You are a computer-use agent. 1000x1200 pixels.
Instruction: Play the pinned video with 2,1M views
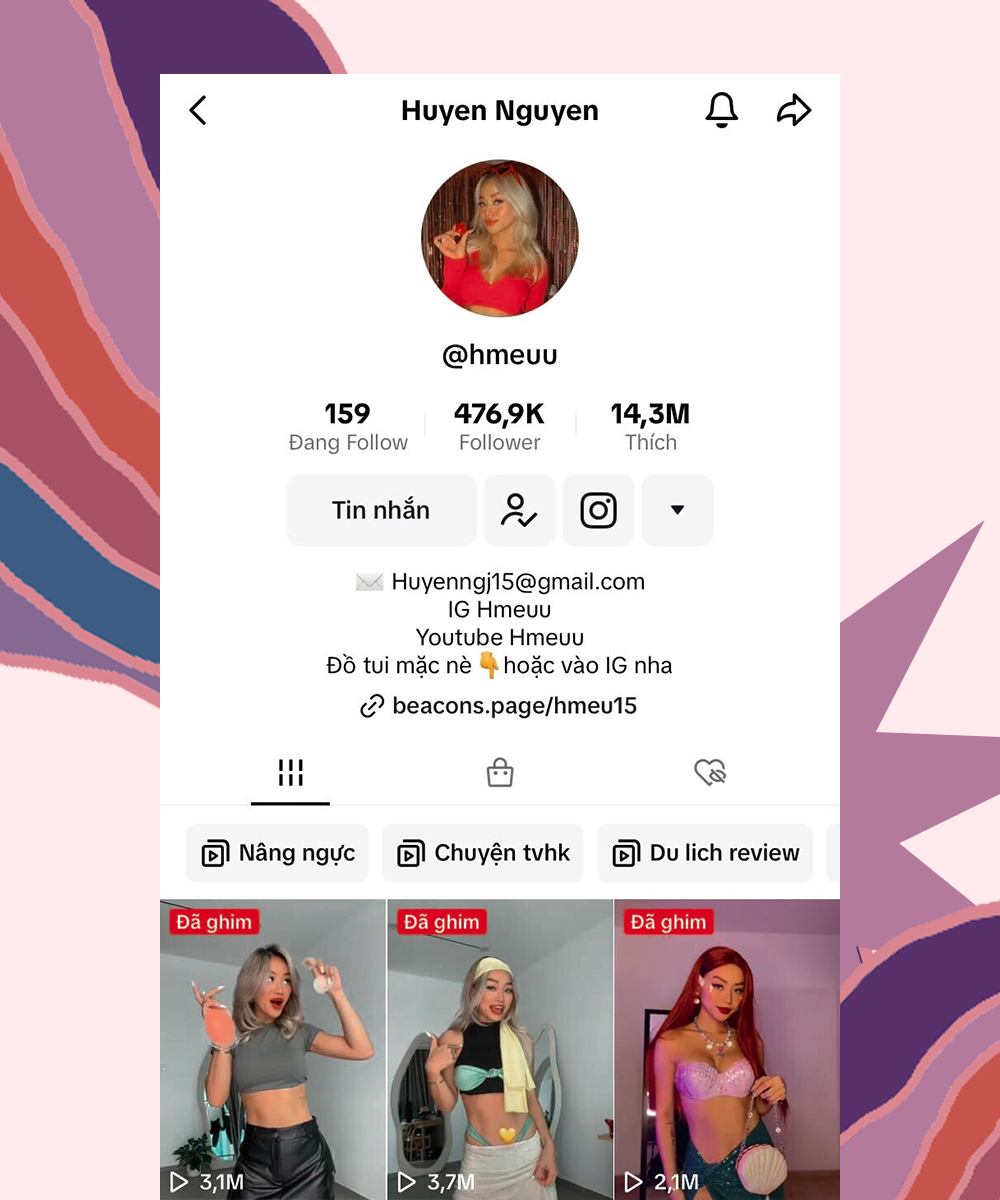[x=726, y=1050]
